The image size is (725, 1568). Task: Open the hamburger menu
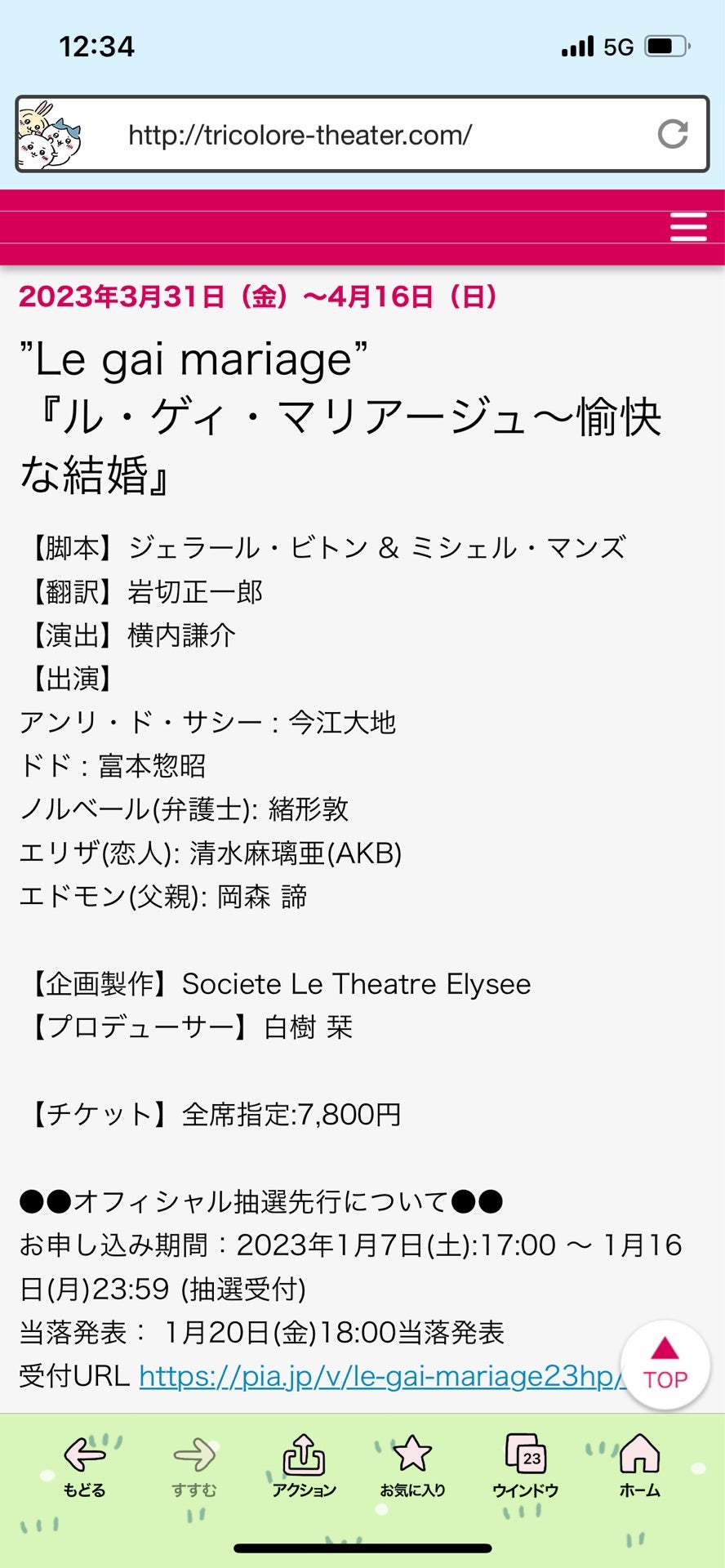tap(687, 227)
